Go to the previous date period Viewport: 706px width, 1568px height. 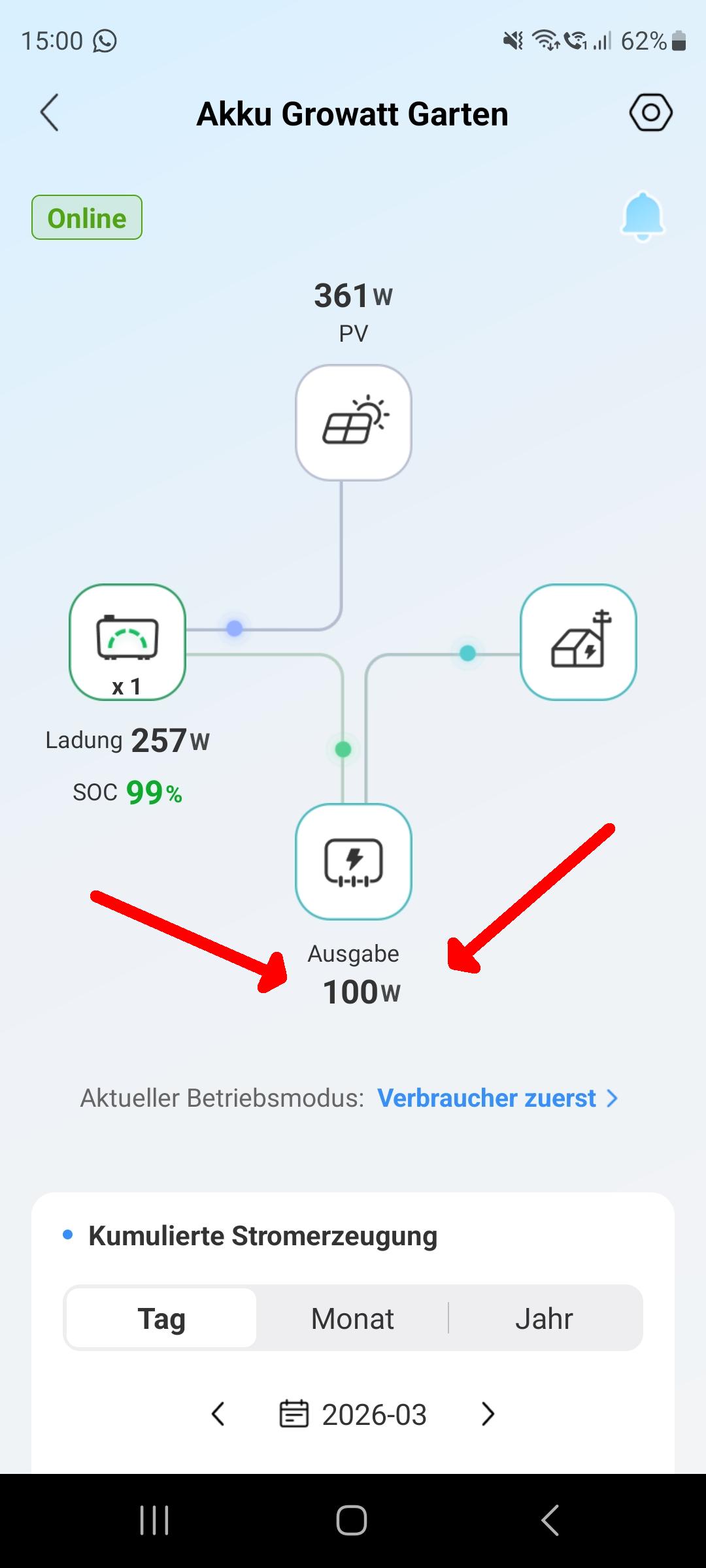point(218,1414)
